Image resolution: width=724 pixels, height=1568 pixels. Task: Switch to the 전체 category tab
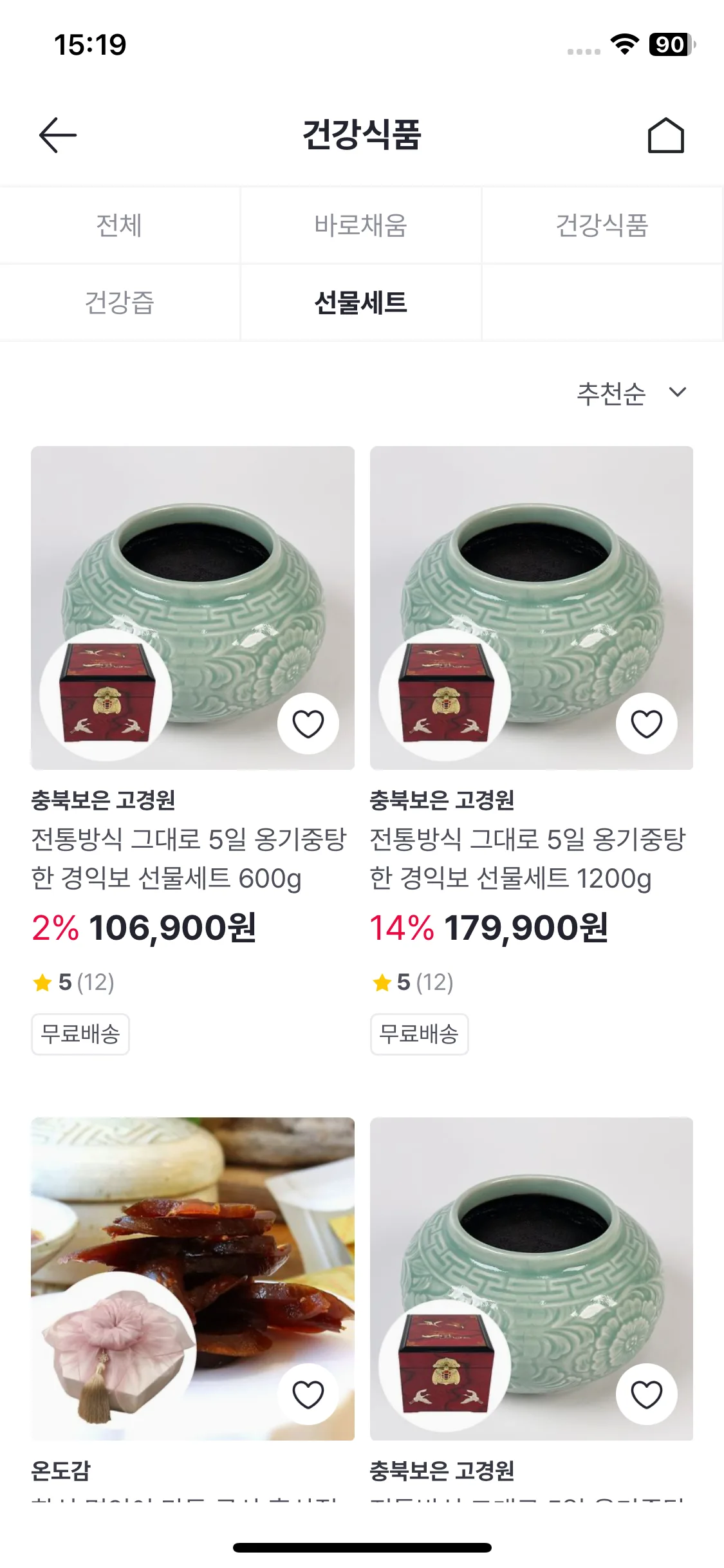coord(119,225)
